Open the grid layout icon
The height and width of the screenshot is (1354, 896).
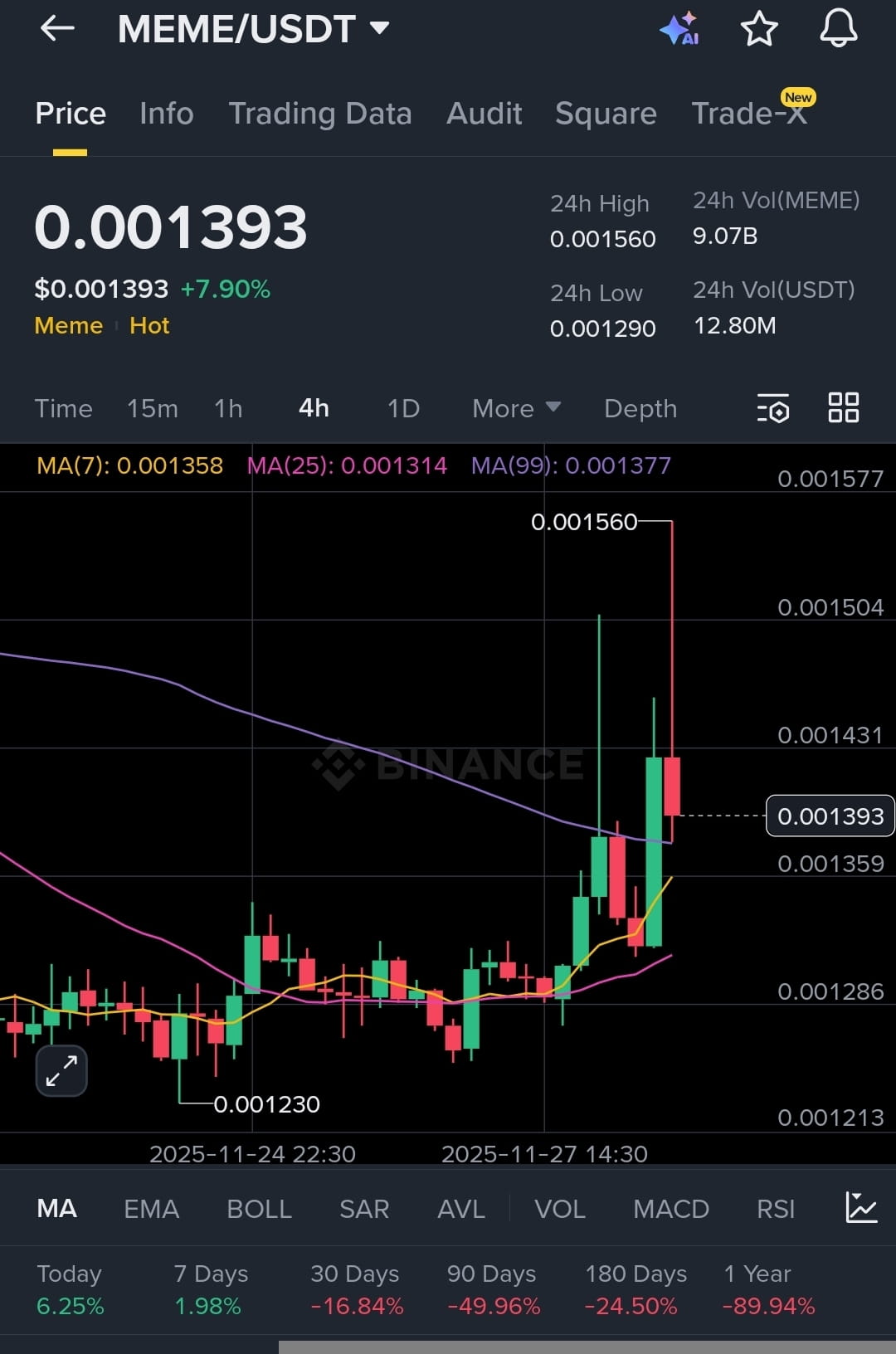tap(844, 408)
